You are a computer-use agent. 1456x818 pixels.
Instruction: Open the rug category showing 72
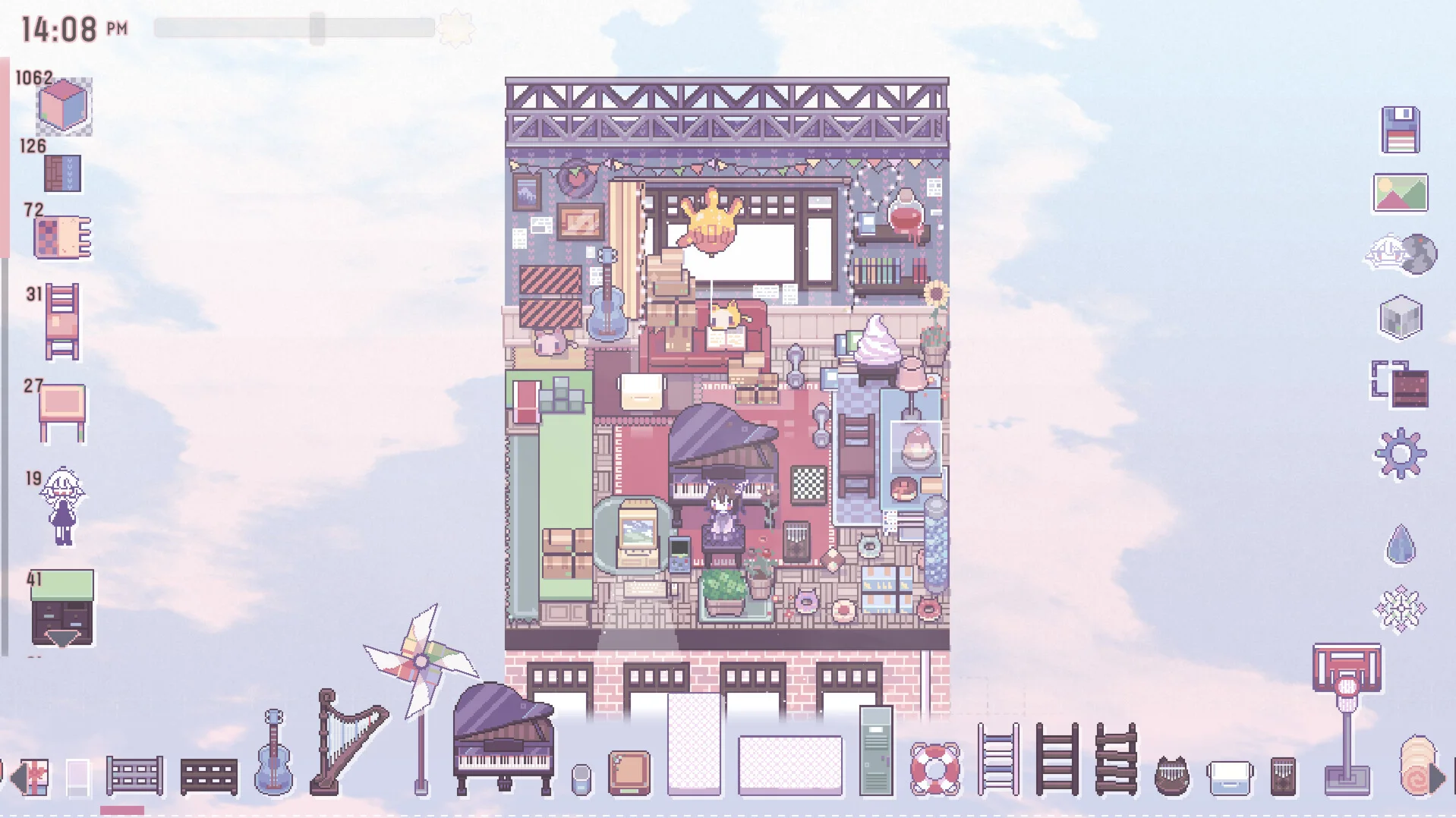point(62,238)
